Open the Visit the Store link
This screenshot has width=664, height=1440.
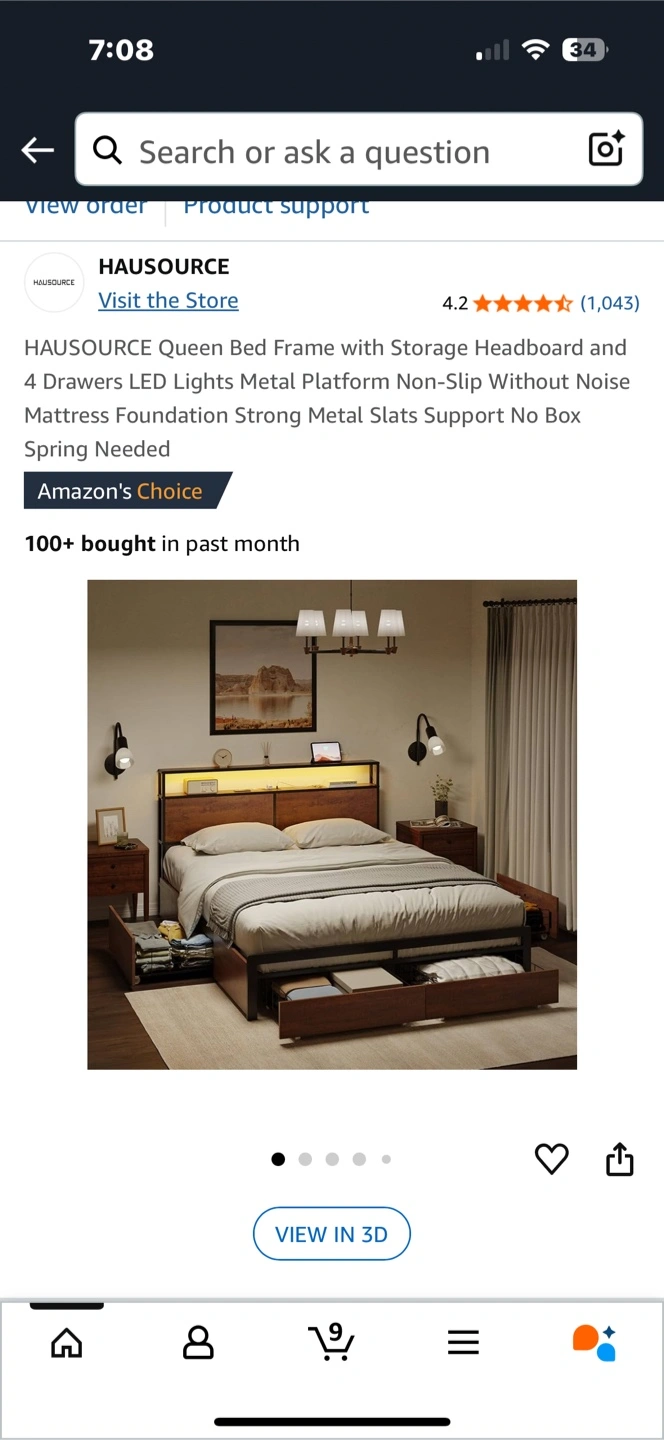(x=168, y=300)
